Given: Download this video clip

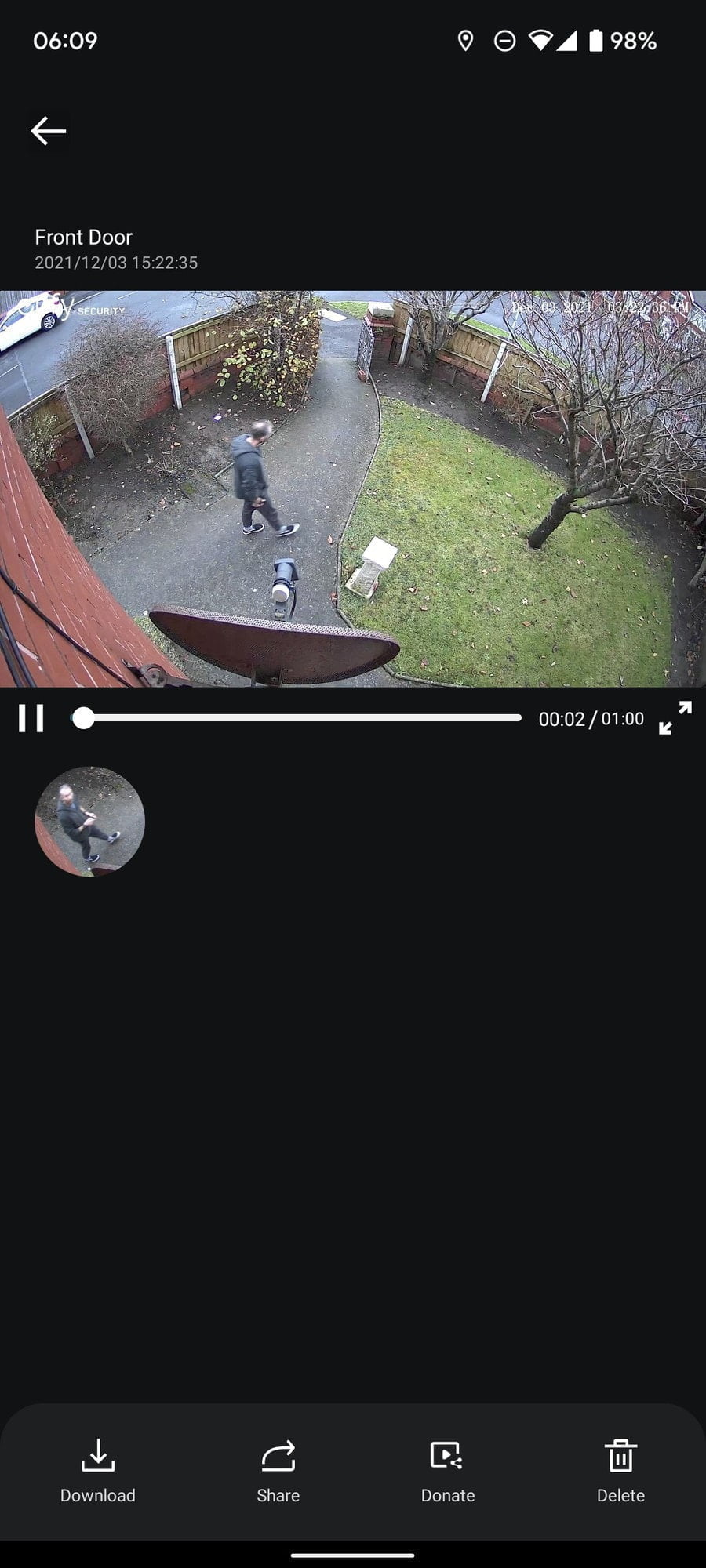Looking at the screenshot, I should point(98,1471).
